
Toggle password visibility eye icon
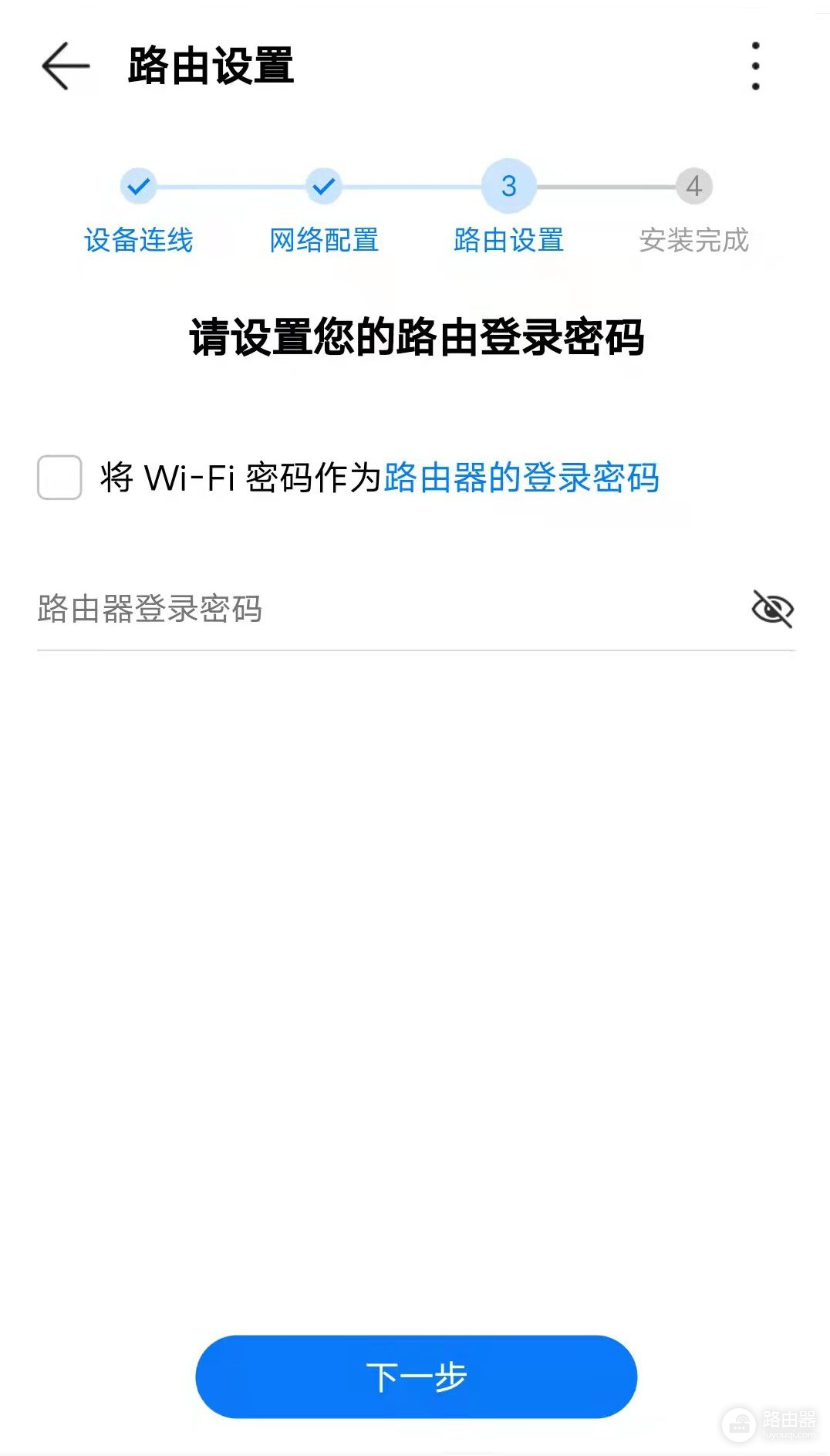[x=772, y=610]
